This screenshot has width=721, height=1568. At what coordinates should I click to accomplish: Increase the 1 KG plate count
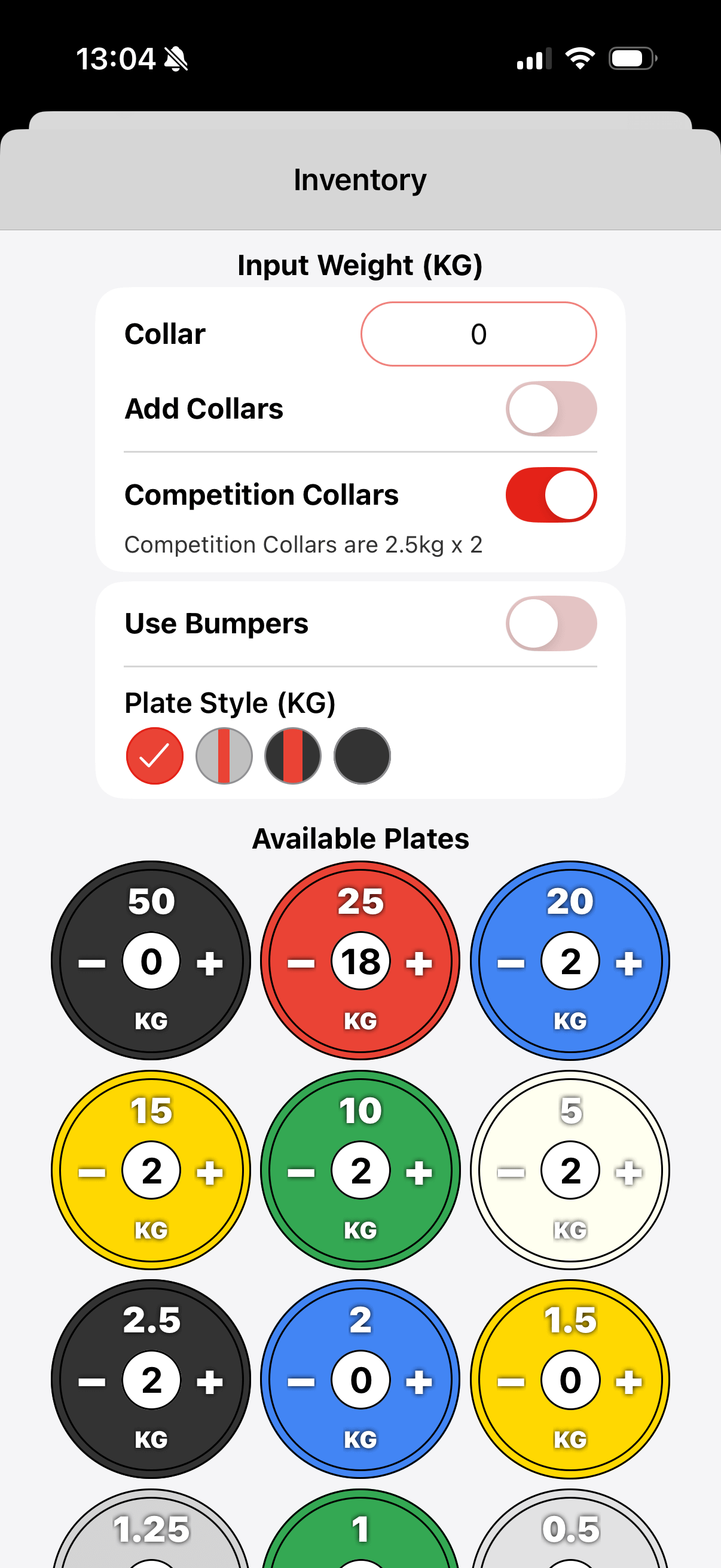pyautogui.click(x=420, y=1563)
